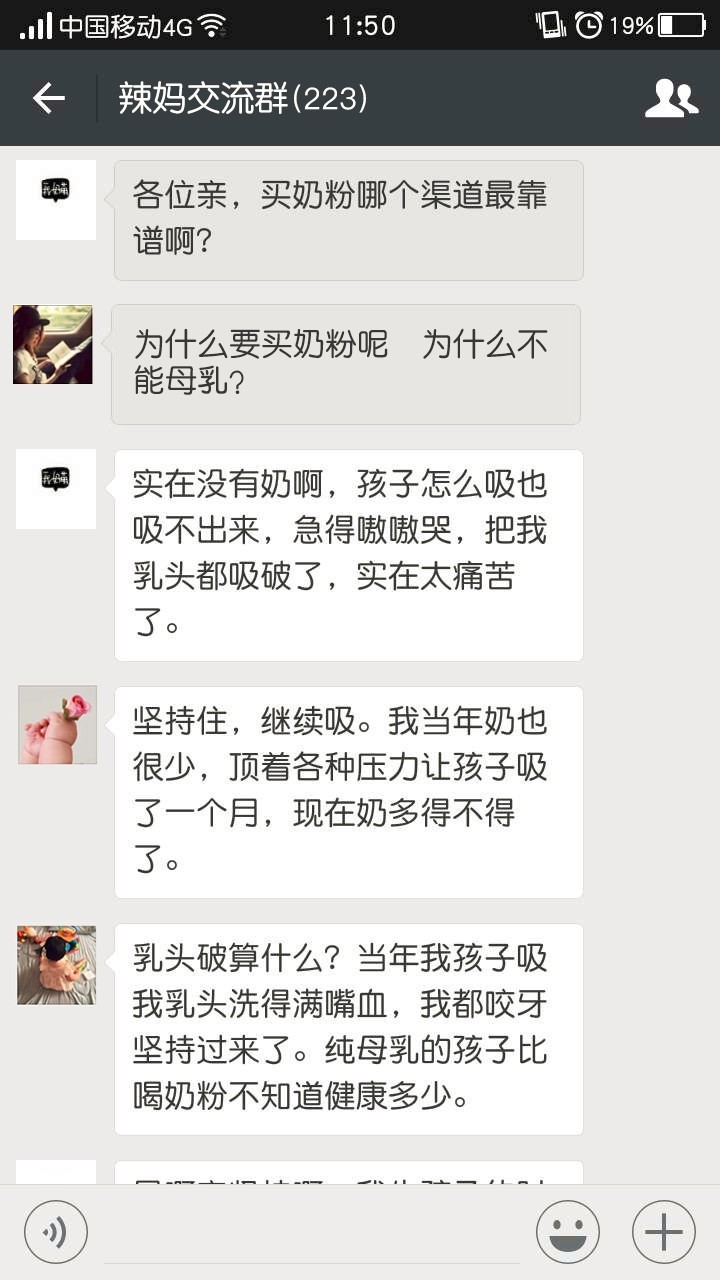Open the avatar of the reading woman
The height and width of the screenshot is (1280, 720).
52,343
